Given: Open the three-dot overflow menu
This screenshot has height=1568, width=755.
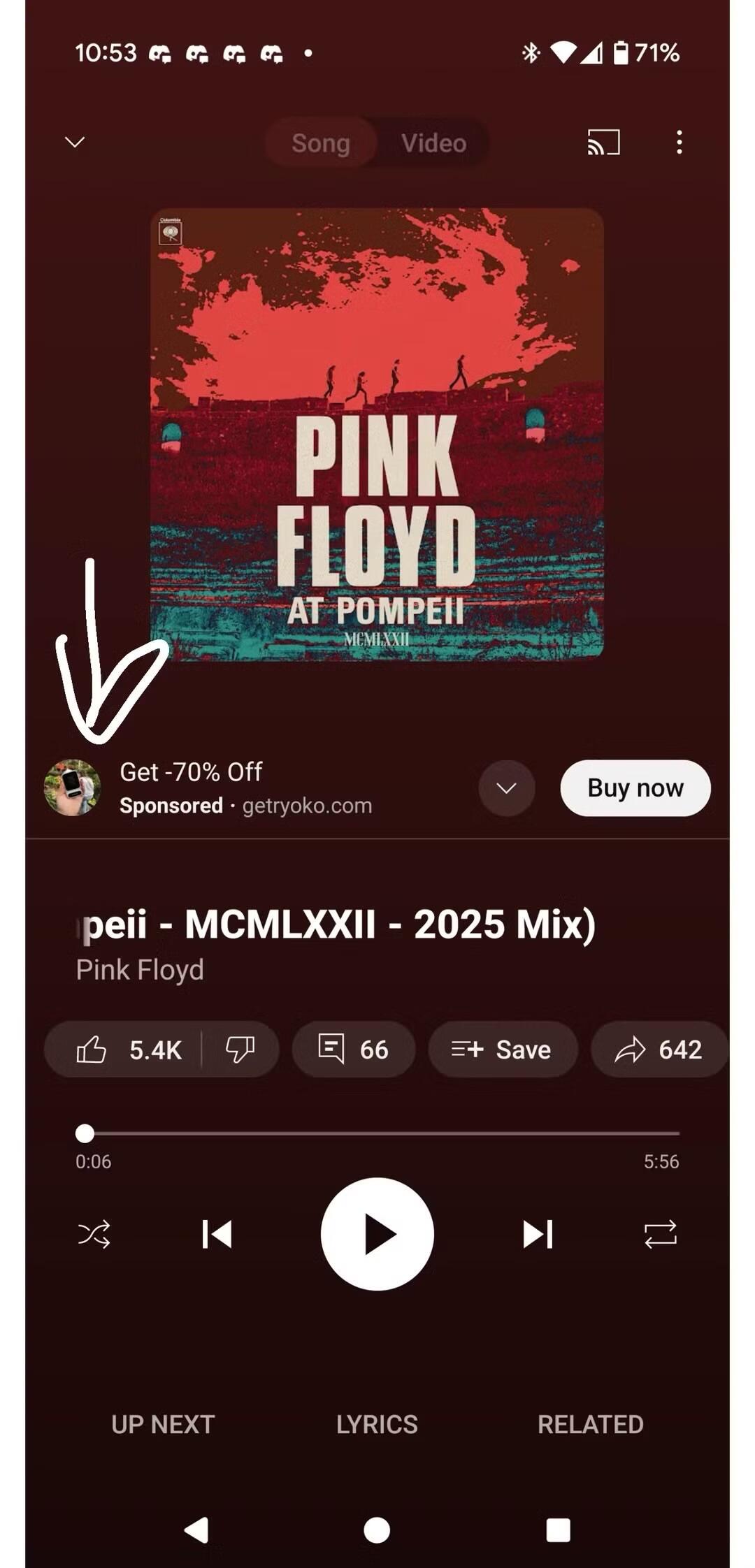Looking at the screenshot, I should [679, 143].
